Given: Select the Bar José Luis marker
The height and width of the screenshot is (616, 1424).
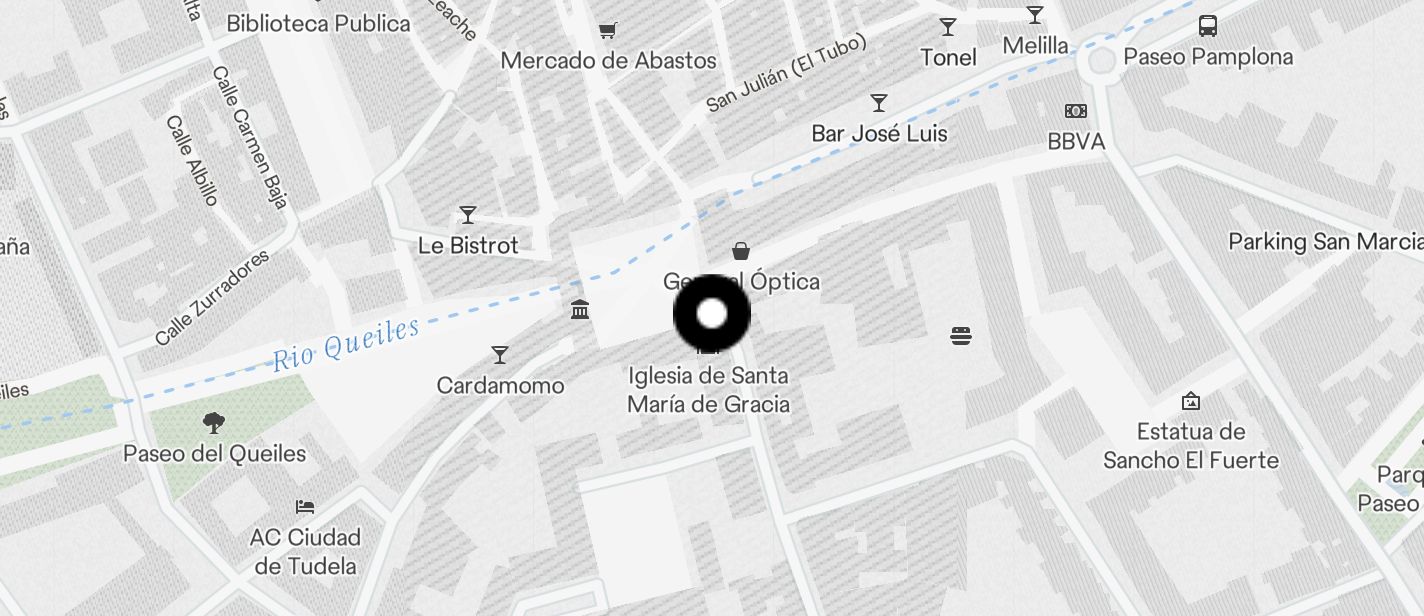Looking at the screenshot, I should pyautogui.click(x=878, y=103).
